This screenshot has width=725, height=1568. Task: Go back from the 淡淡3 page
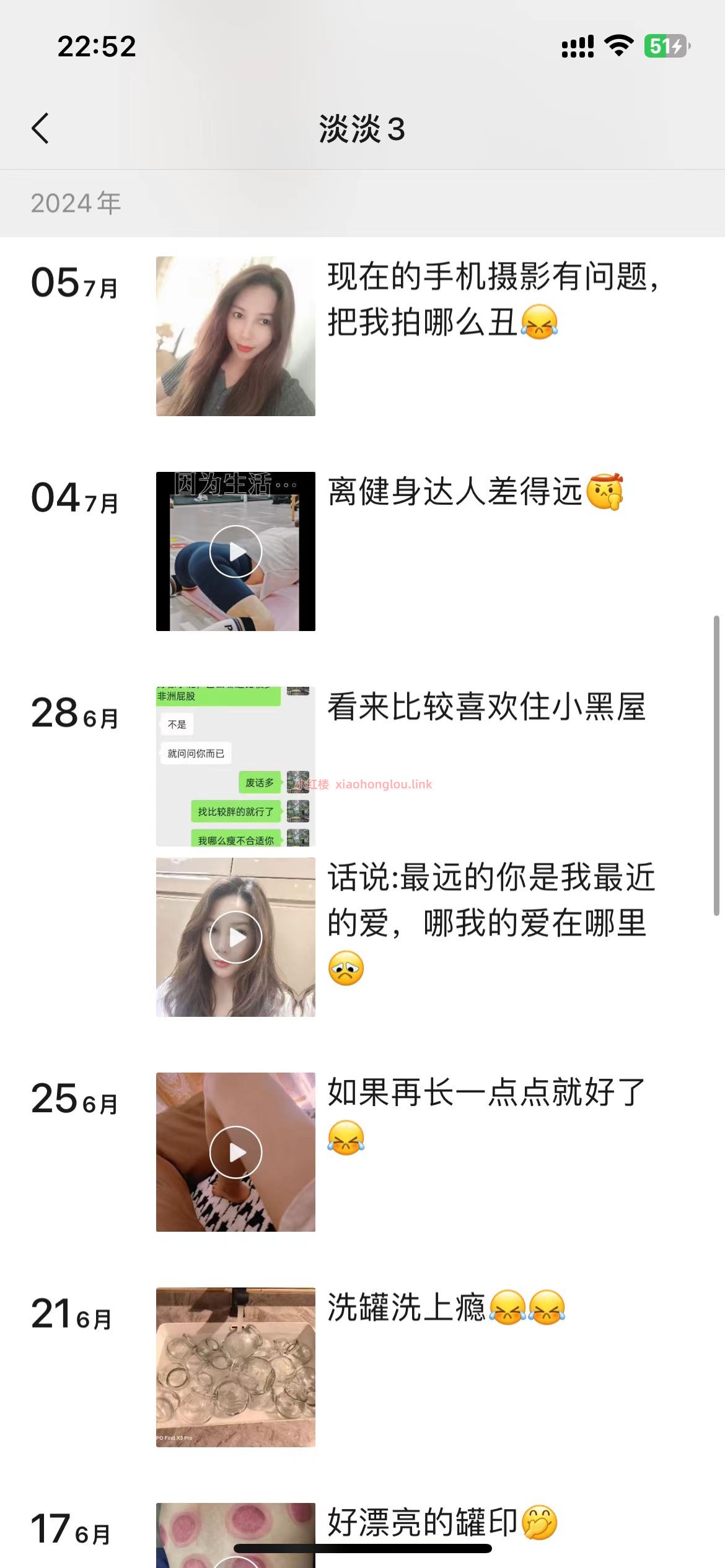point(41,129)
